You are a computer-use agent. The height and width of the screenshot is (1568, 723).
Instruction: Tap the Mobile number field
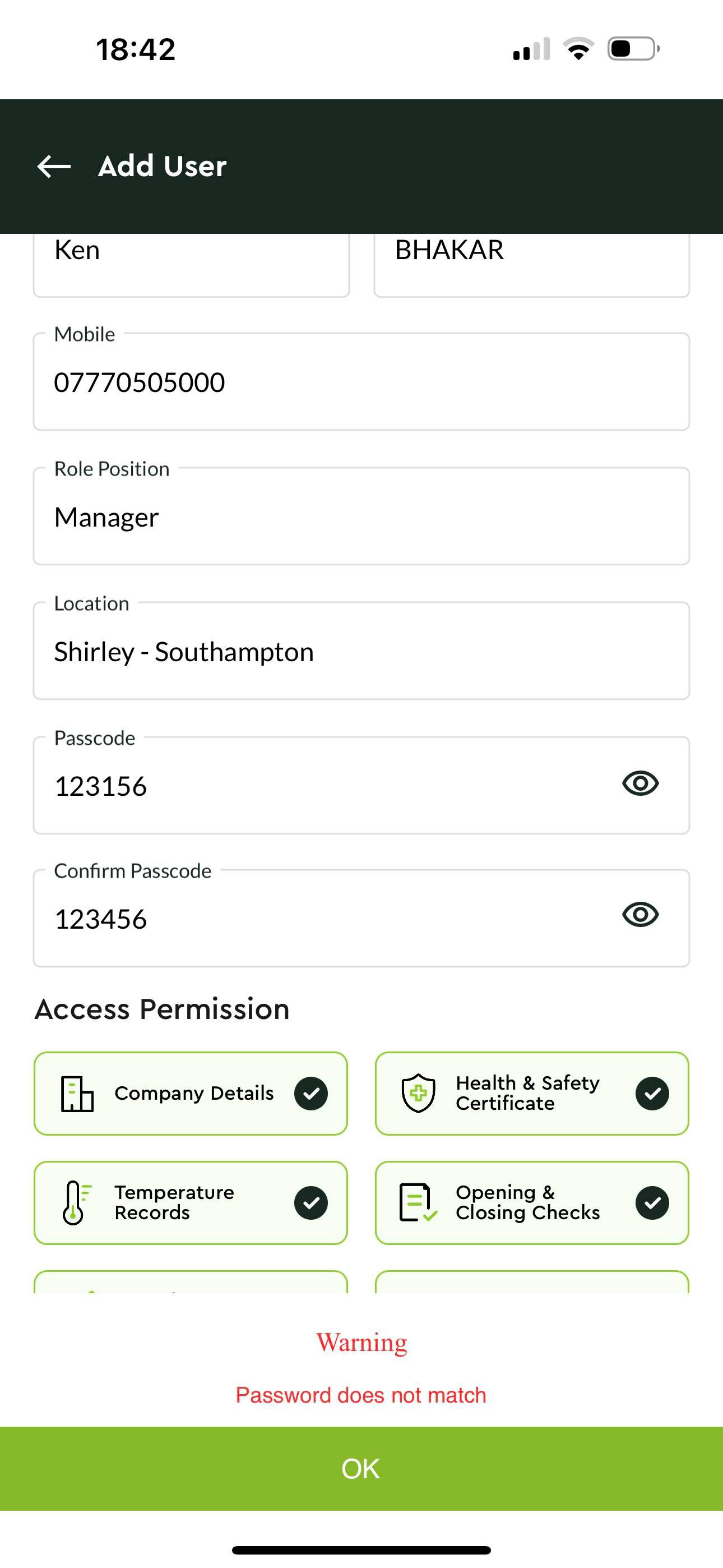click(x=361, y=382)
